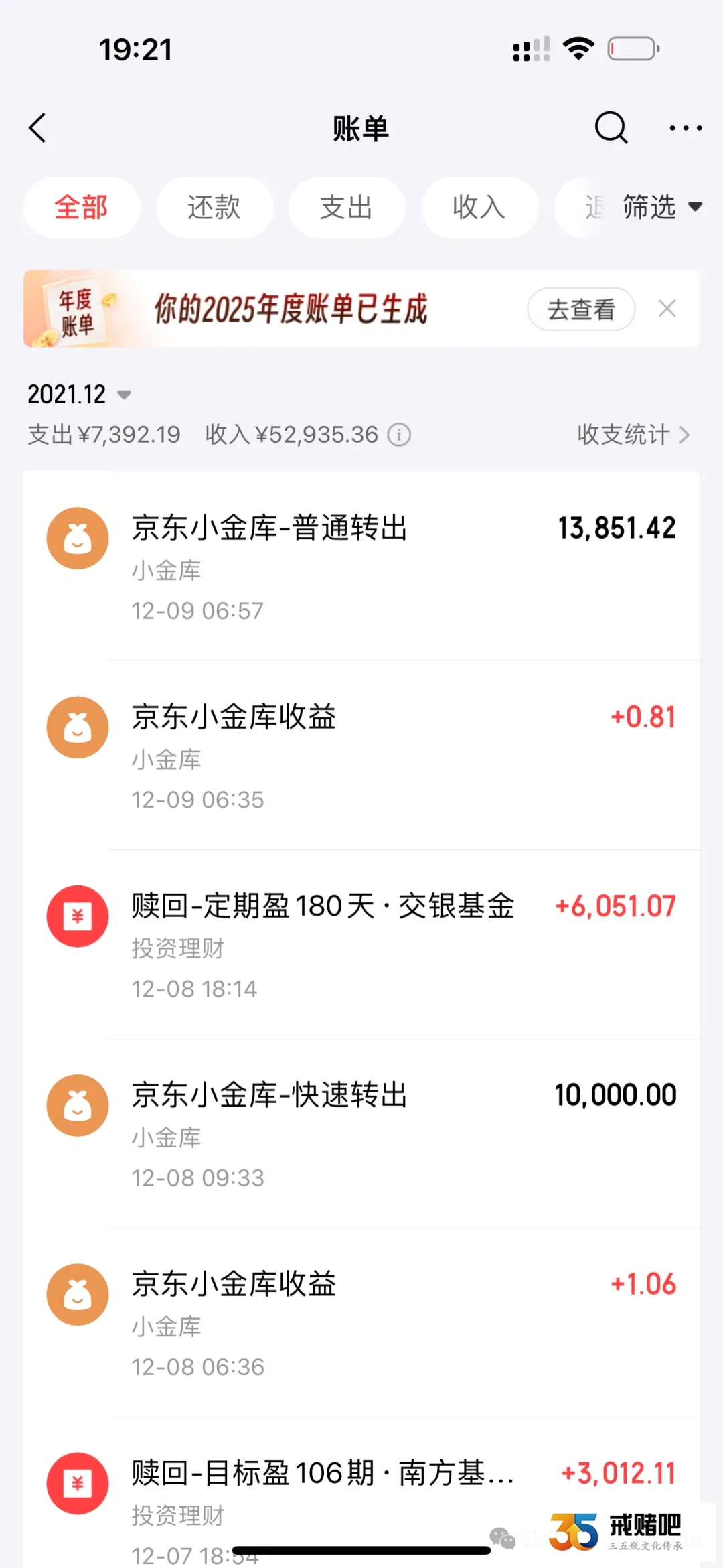Open the 京东小金库-普通转出 transaction details

(x=361, y=566)
